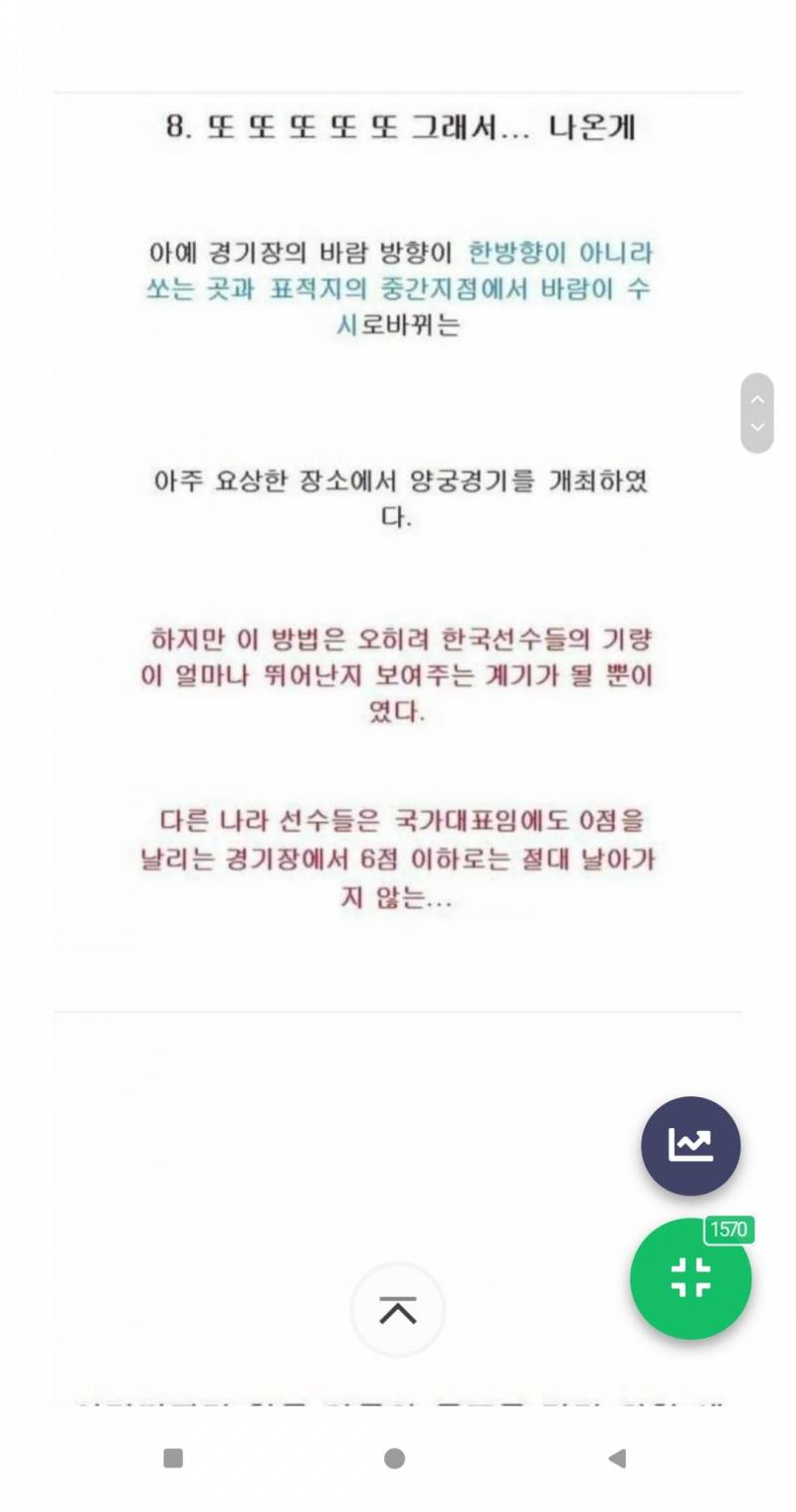This screenshot has height=1512, width=796.
Task: Tap the up chevron on the side scroller
Action: point(757,397)
